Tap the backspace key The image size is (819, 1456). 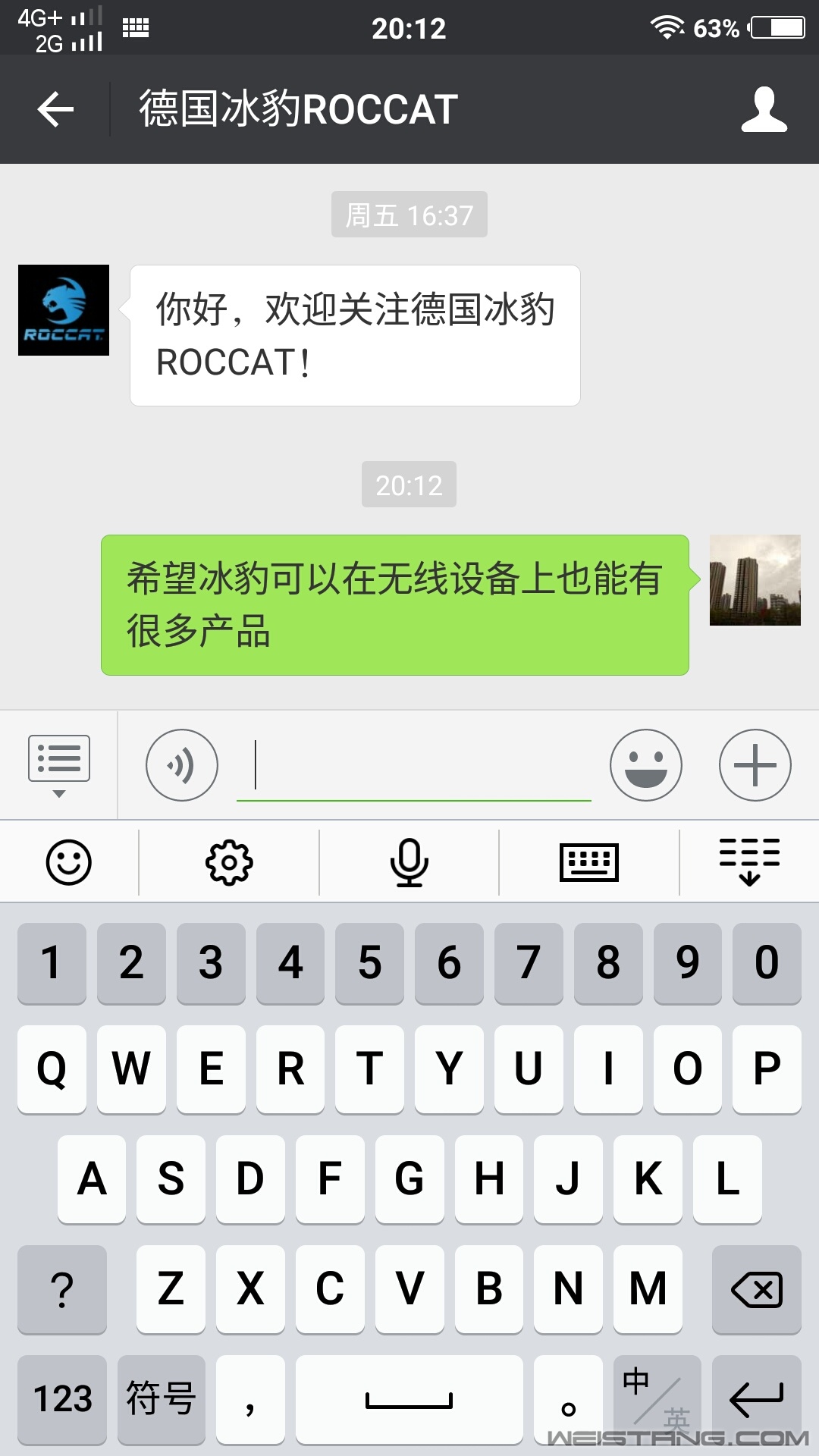(756, 1289)
